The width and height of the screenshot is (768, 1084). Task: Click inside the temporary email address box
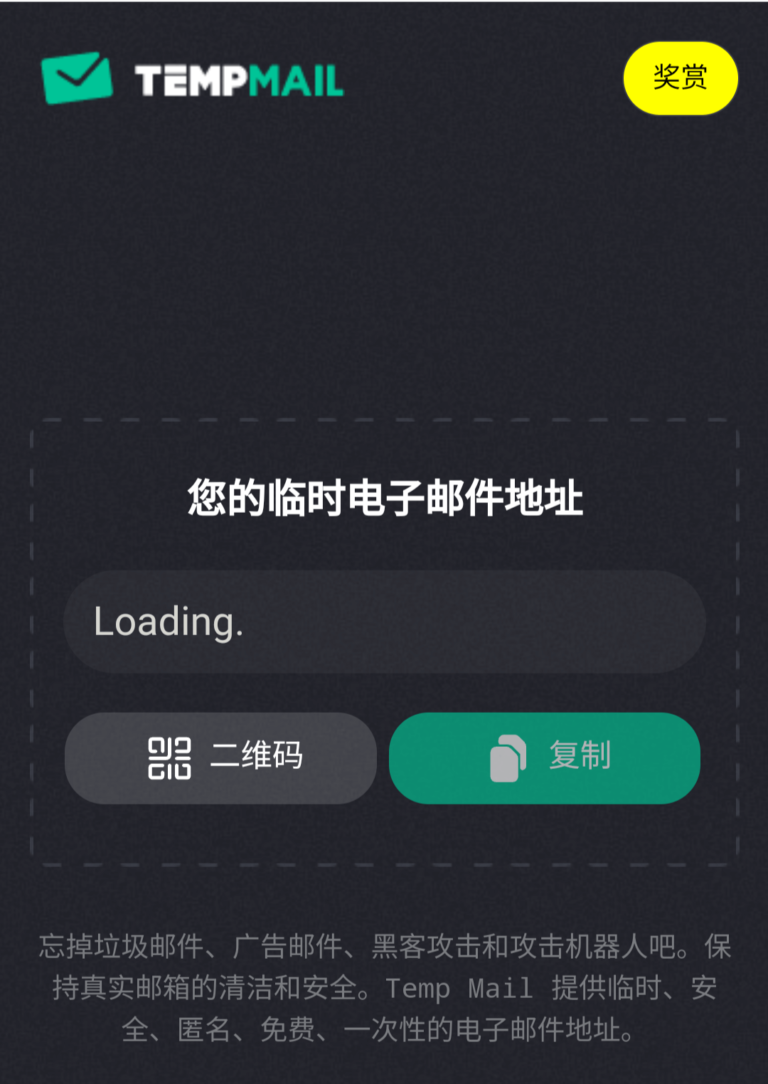coord(384,622)
